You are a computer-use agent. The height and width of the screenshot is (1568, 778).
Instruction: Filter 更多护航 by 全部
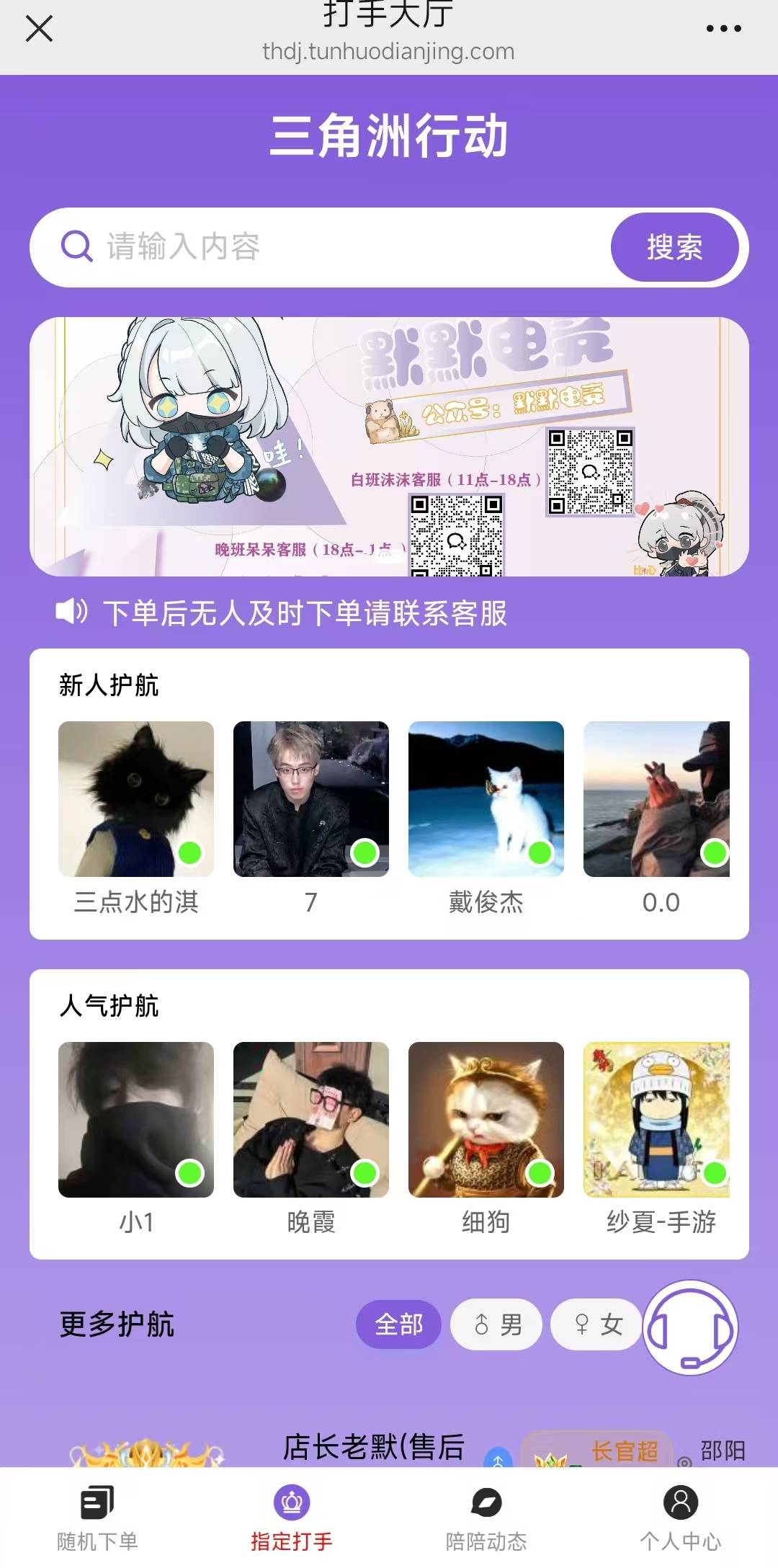398,1324
